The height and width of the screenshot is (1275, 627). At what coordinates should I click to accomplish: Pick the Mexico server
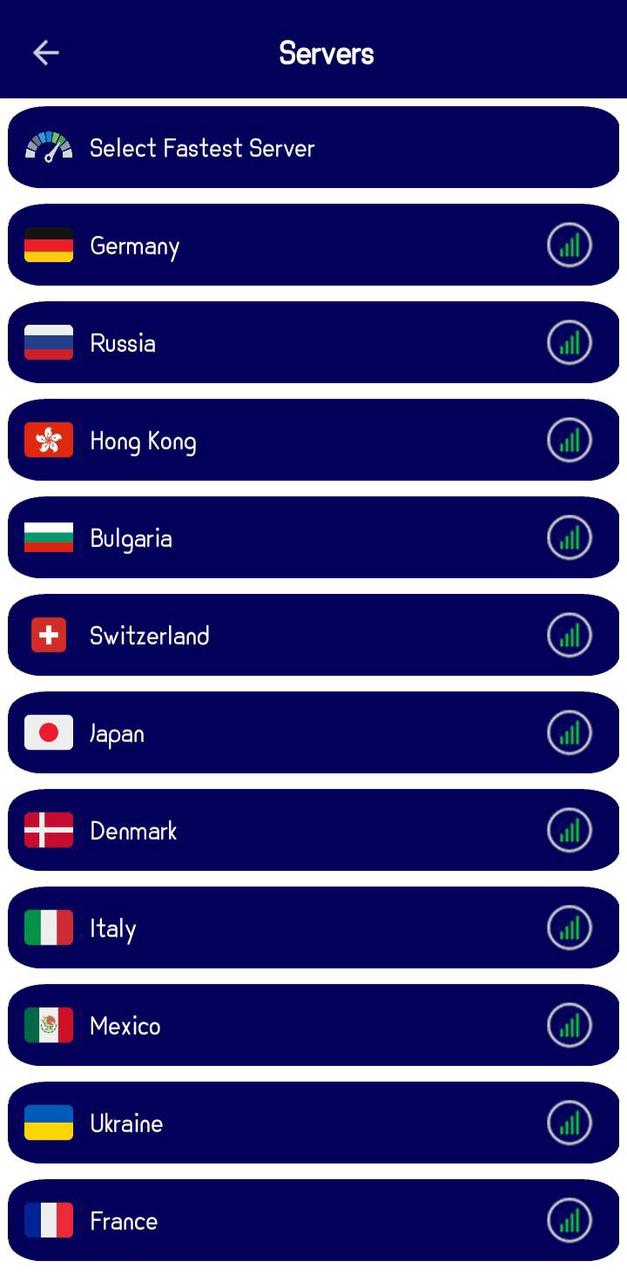pos(313,1025)
